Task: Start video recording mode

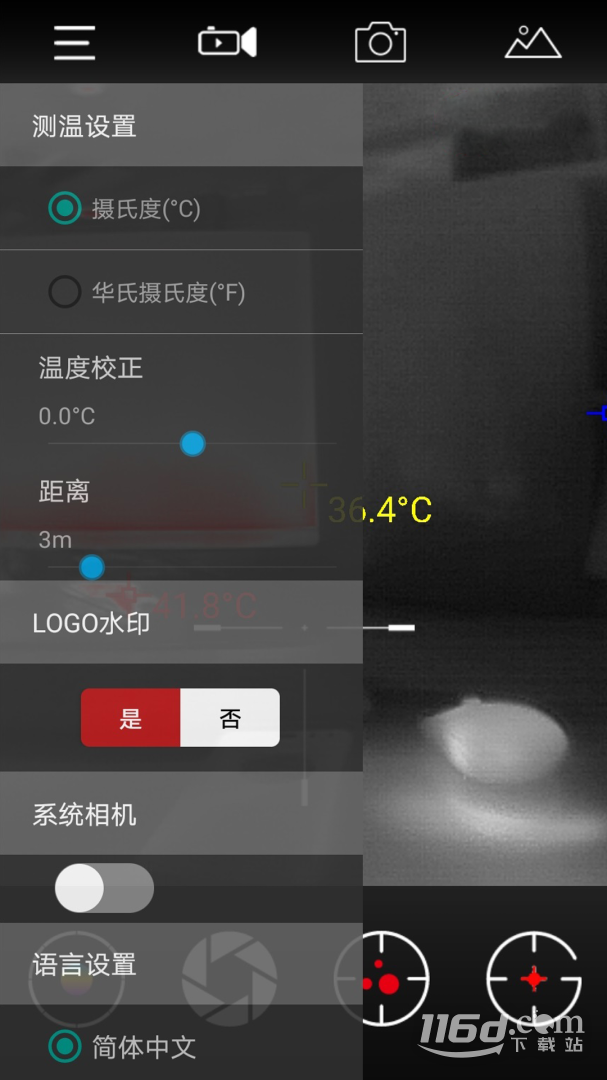Action: [x=227, y=42]
